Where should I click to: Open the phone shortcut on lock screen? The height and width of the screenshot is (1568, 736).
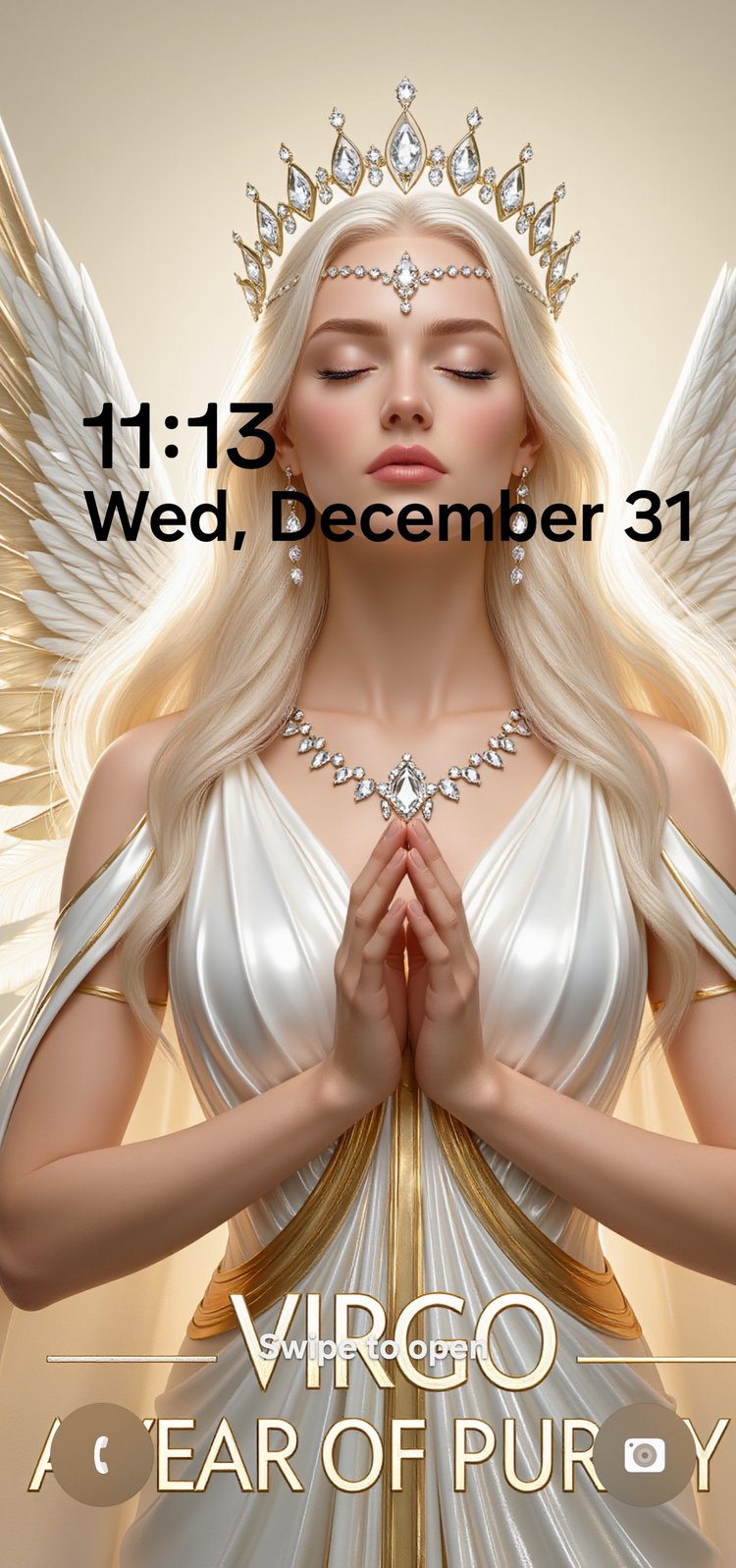pos(101,1454)
